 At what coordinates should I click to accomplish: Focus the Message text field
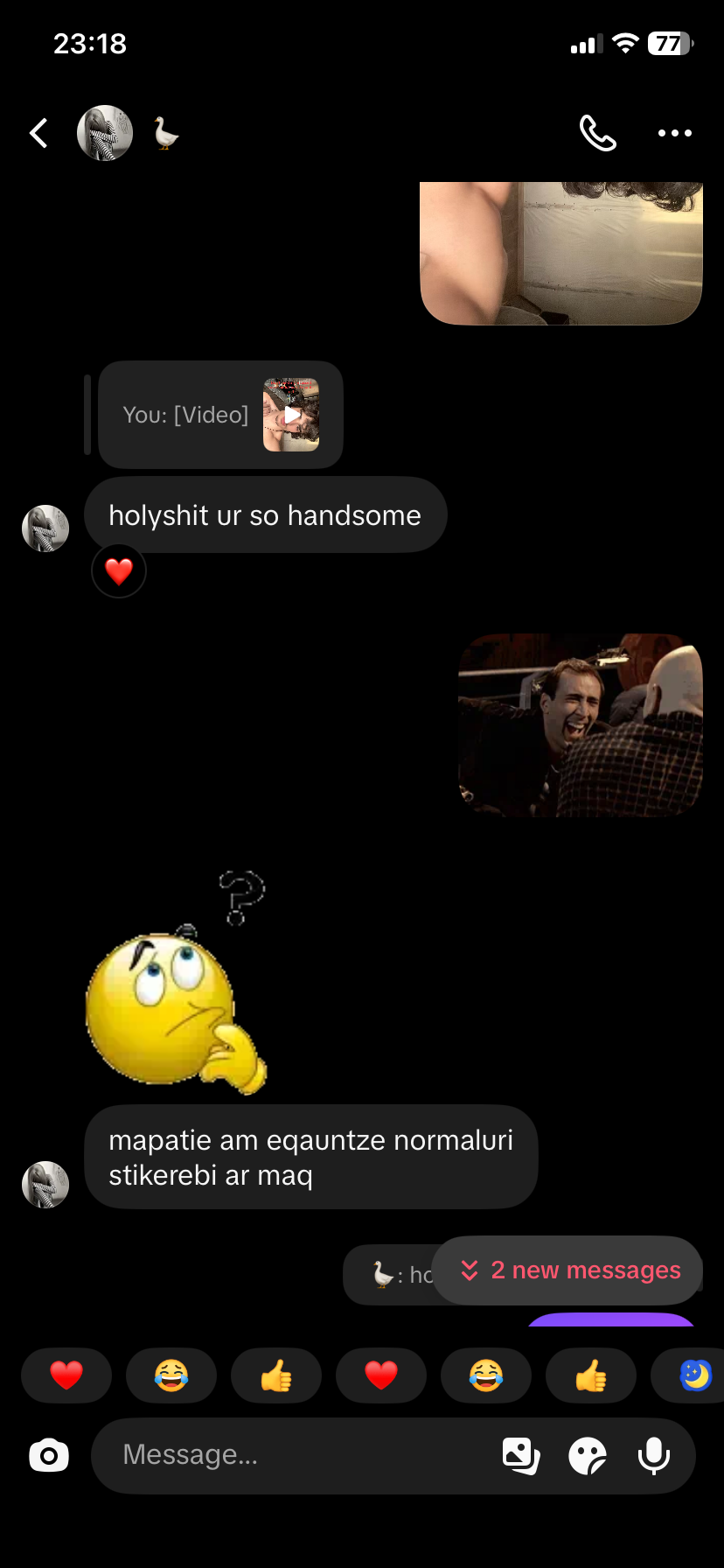pos(297,1455)
